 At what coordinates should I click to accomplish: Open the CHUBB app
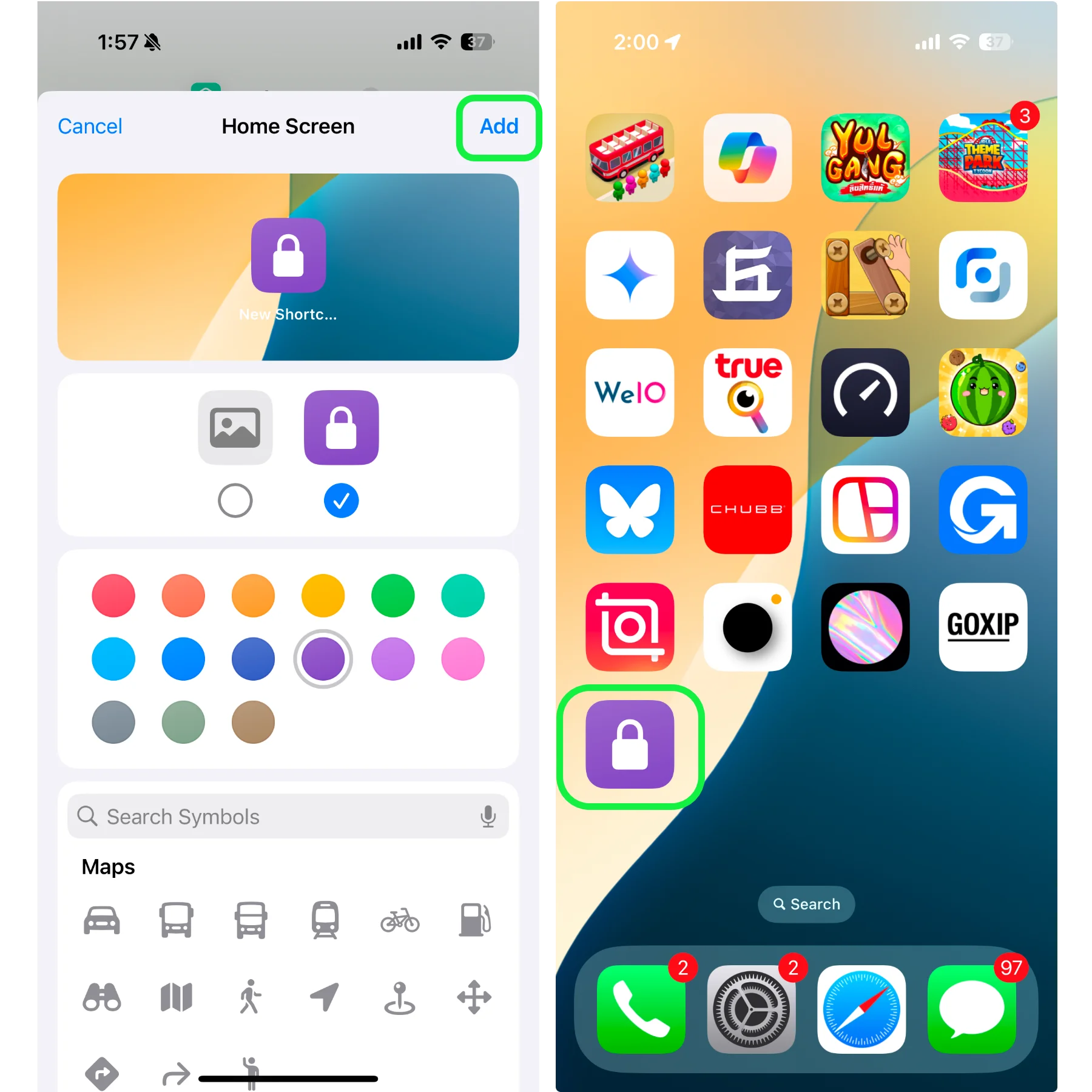tap(747, 510)
